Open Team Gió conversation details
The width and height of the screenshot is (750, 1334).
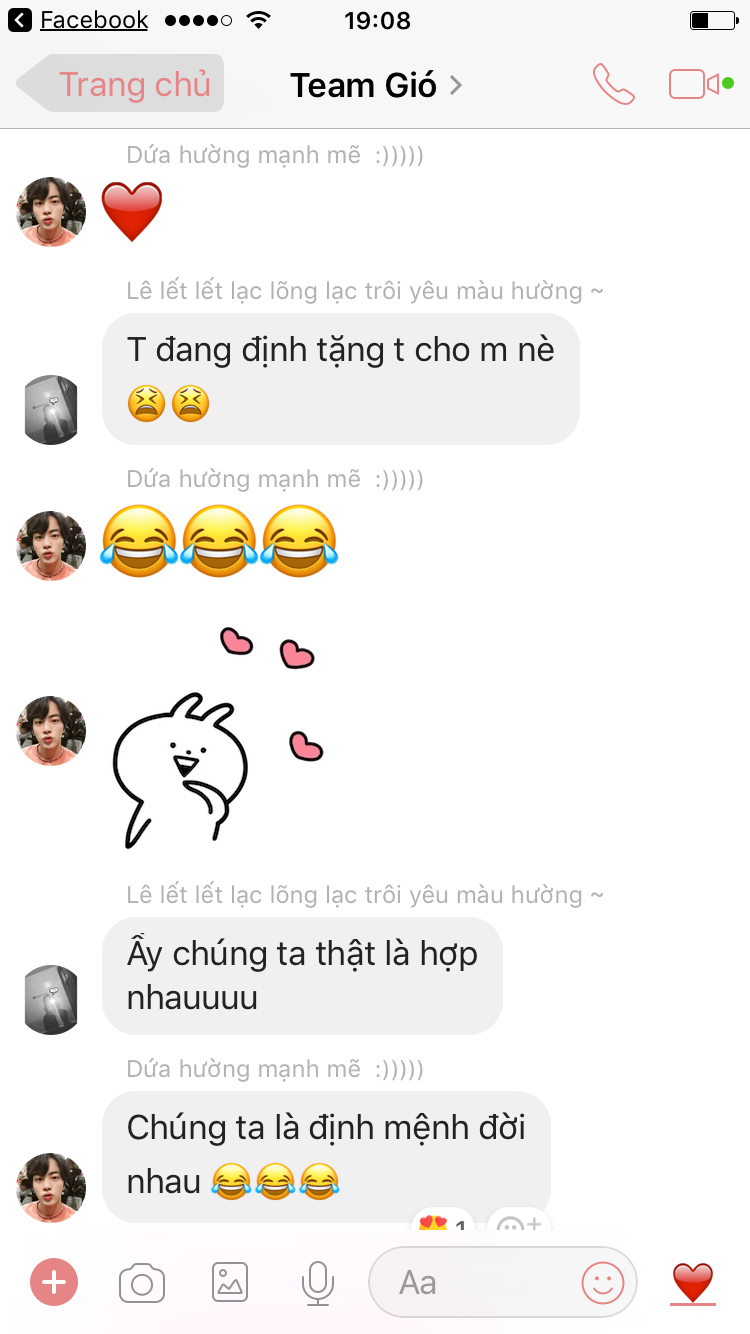tap(376, 85)
